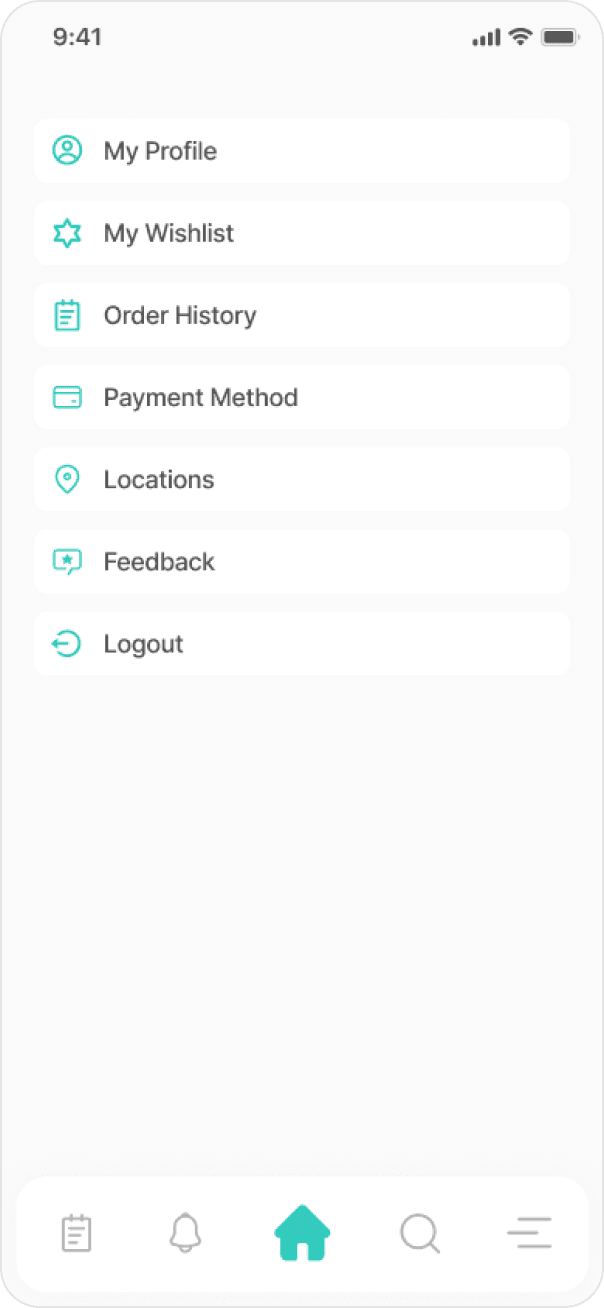Switch to the search tab
This screenshot has width=604, height=1308.
pos(420,1233)
